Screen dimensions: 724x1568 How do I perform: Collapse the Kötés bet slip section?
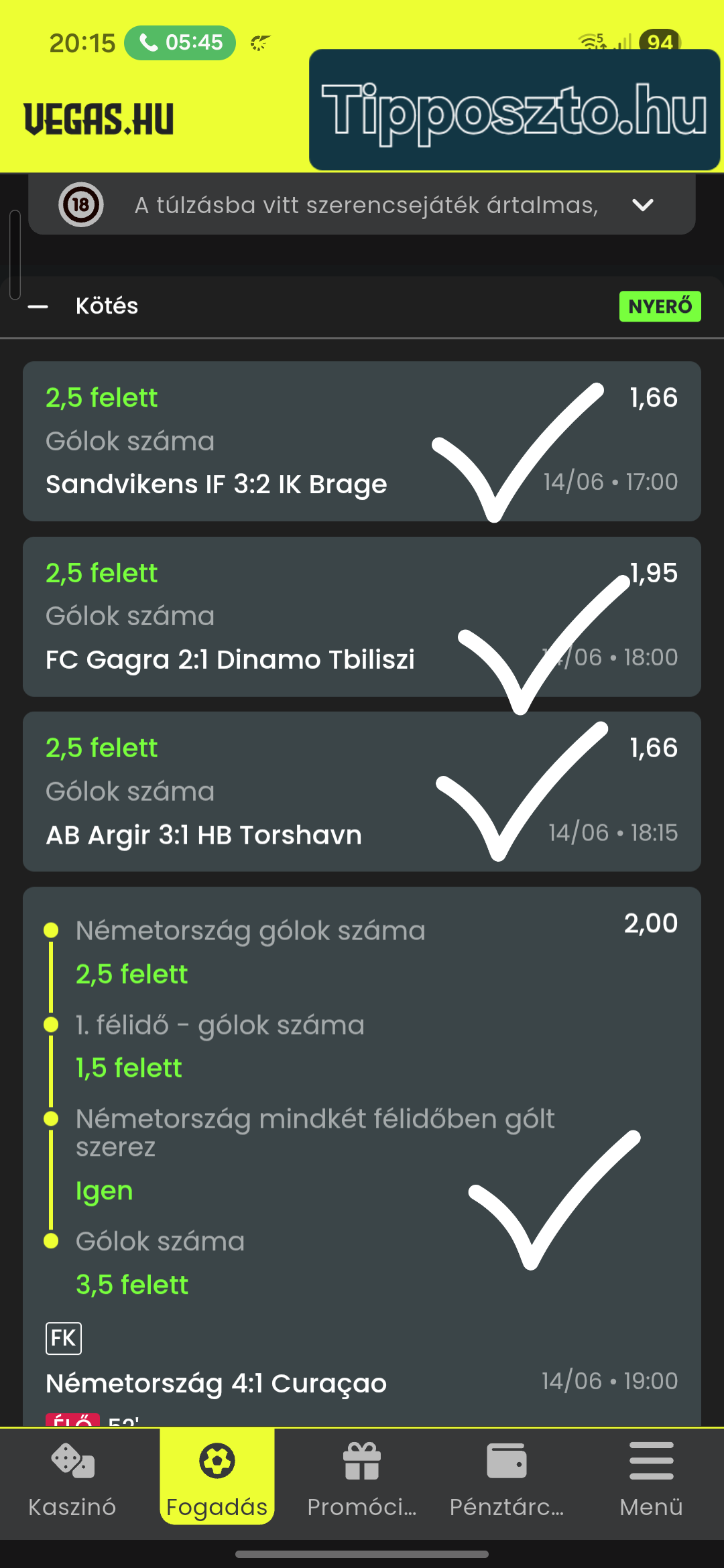pyautogui.click(x=38, y=307)
